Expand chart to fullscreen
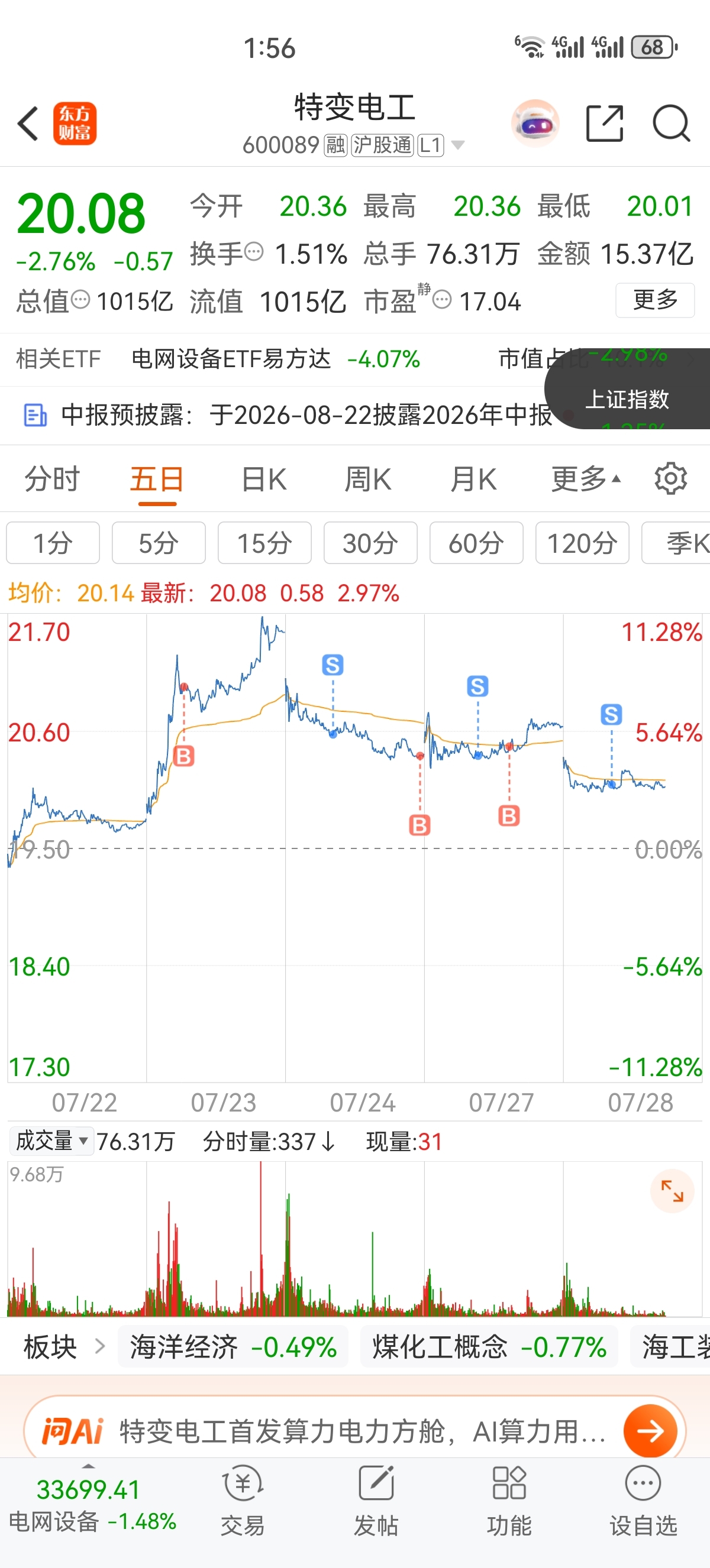The height and width of the screenshot is (1568, 710). [x=672, y=1191]
